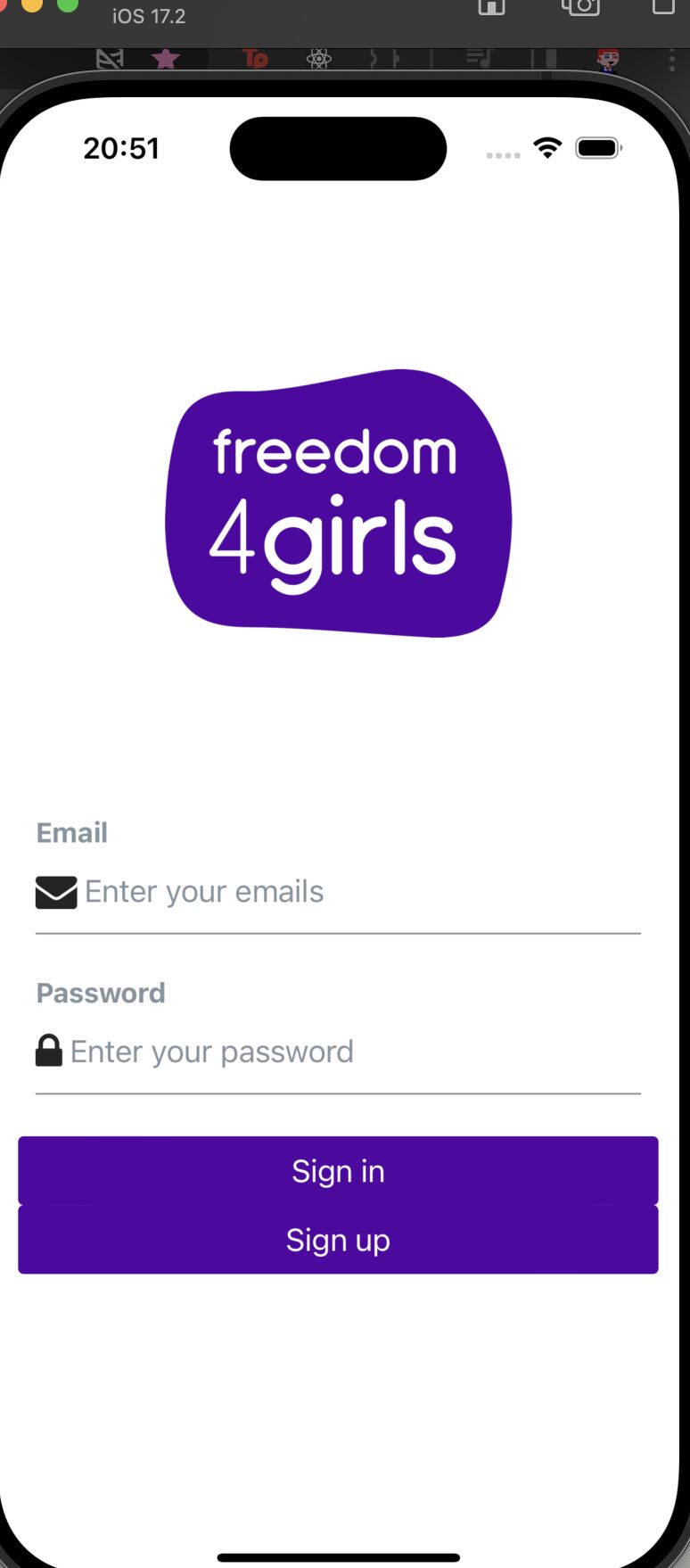The image size is (690, 1568).
Task: Tap the Sign in button
Action: point(338,1171)
